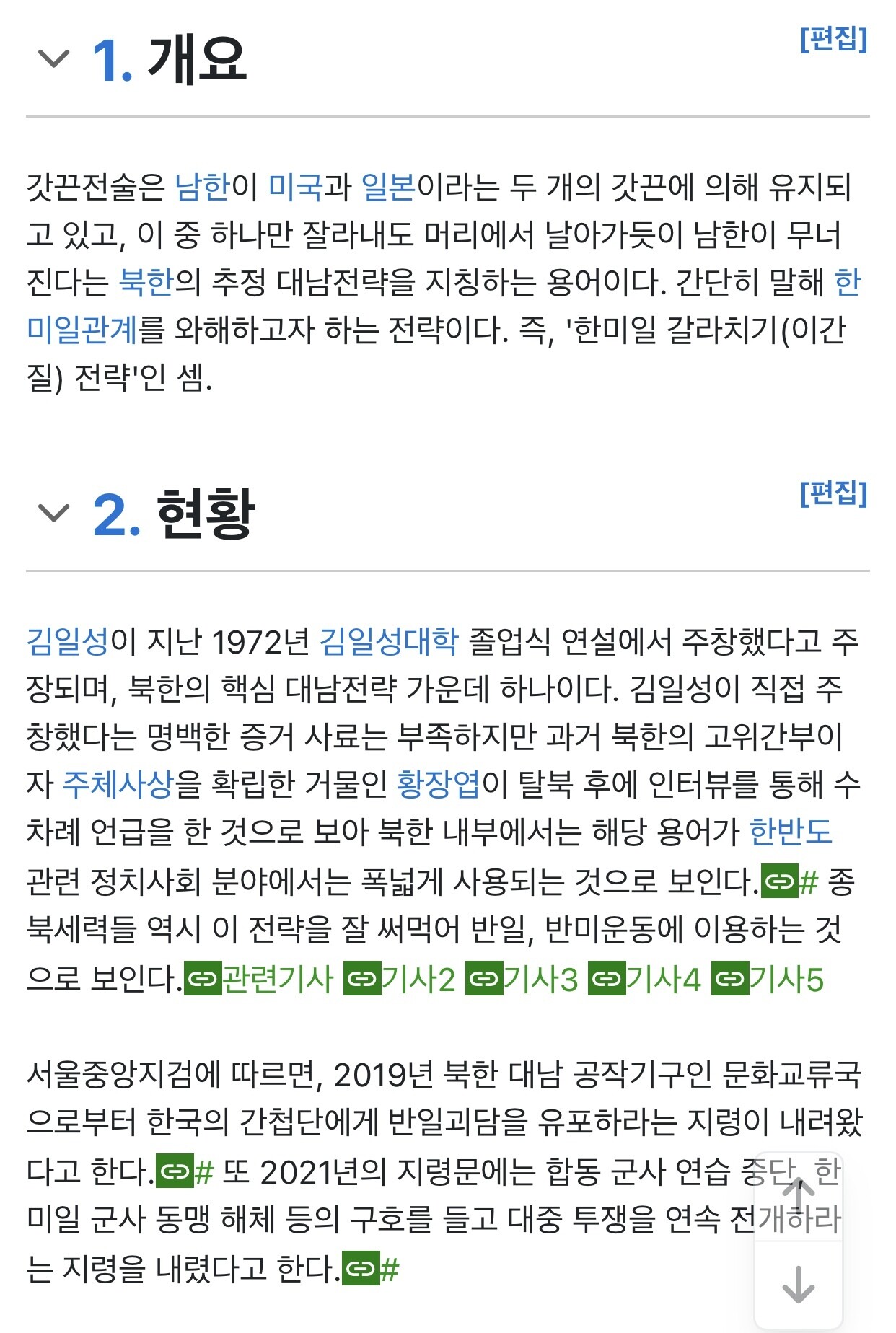Open the 북한 wiki link
Screen dimensions: 896x1333
146,282
